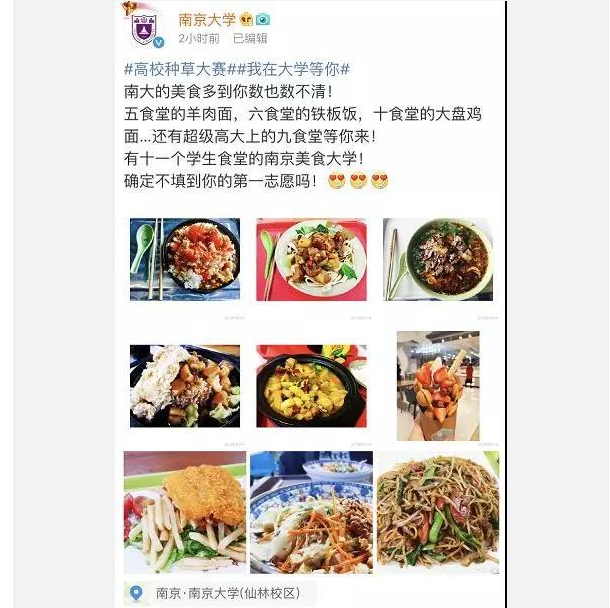Open the chicken dish on red tray photo
Viewport: 610px width, 608px height.
[311, 259]
